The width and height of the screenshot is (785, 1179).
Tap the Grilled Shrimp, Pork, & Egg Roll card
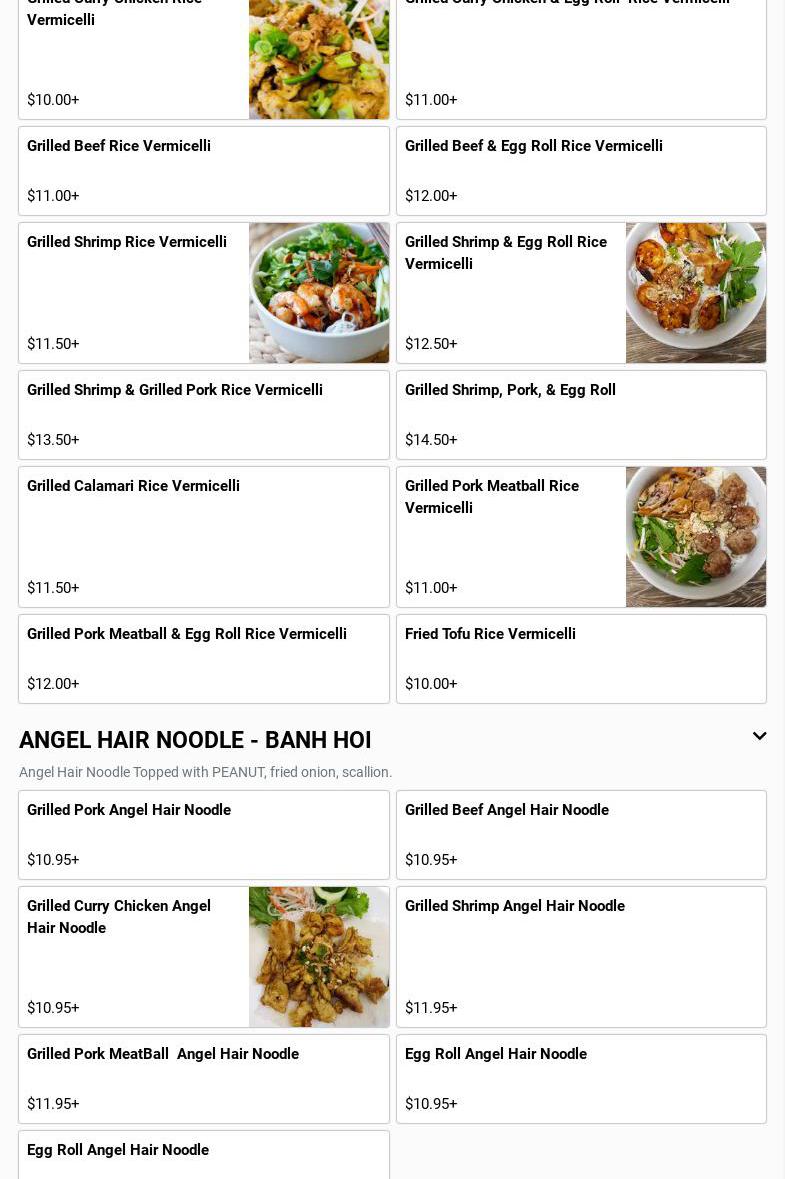pos(581,415)
